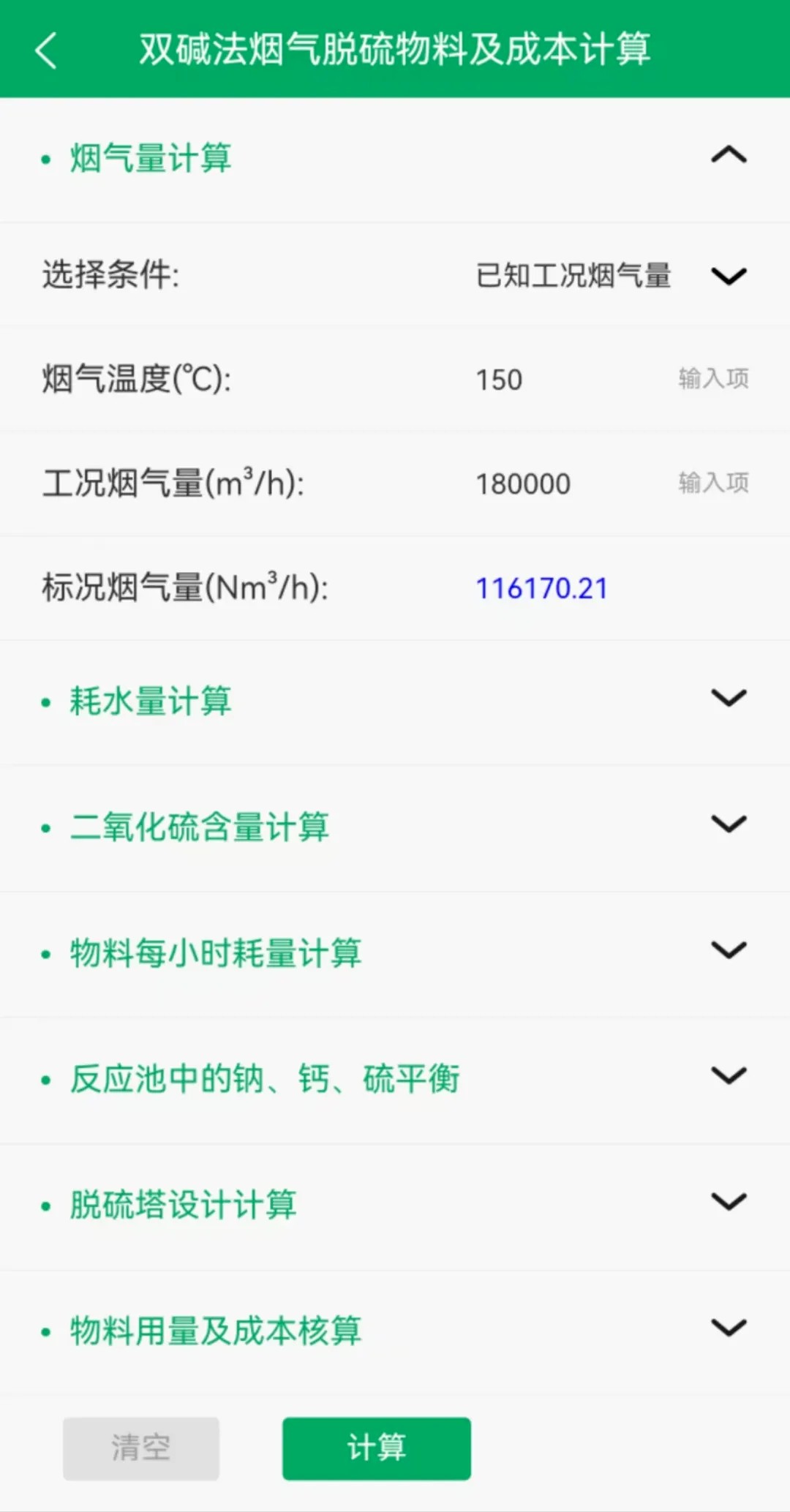The image size is (790, 1512).
Task: Expand the 脱硫塔设计计算 section
Action: click(729, 1202)
